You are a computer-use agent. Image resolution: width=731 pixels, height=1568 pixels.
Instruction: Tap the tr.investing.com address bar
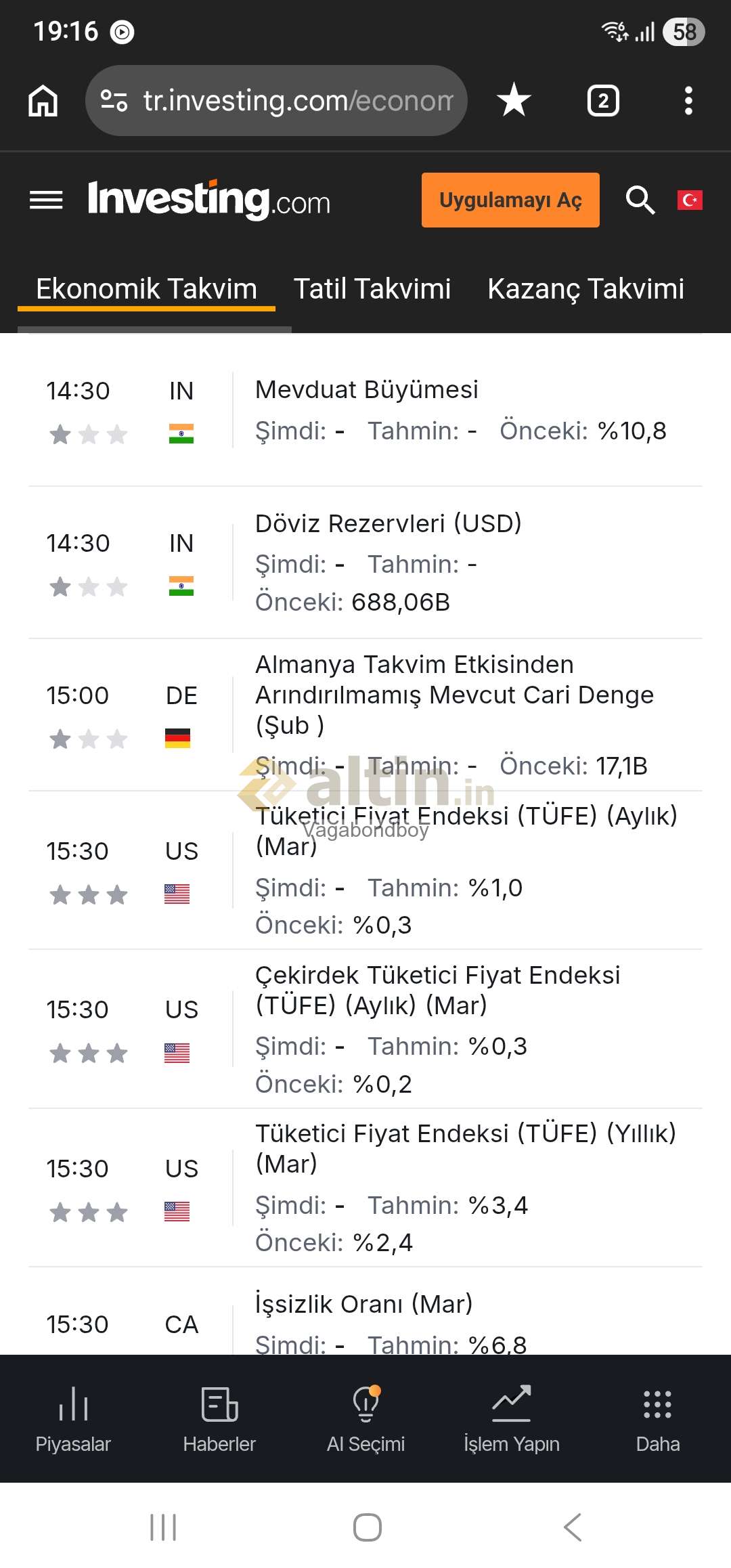284,101
